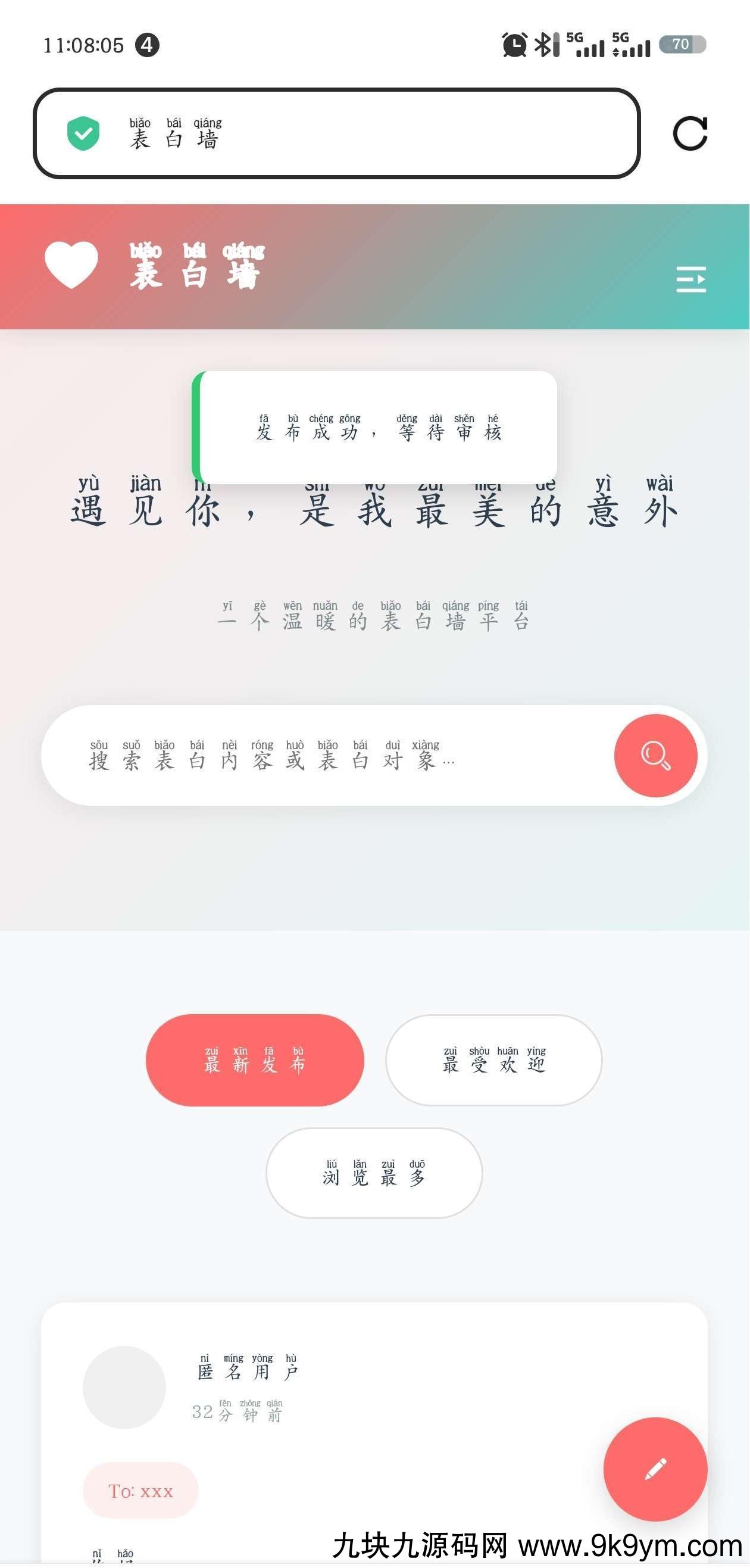Open the menu icon in the 表白墙 header
Viewport: 750px width, 1568px height.
[x=691, y=279]
